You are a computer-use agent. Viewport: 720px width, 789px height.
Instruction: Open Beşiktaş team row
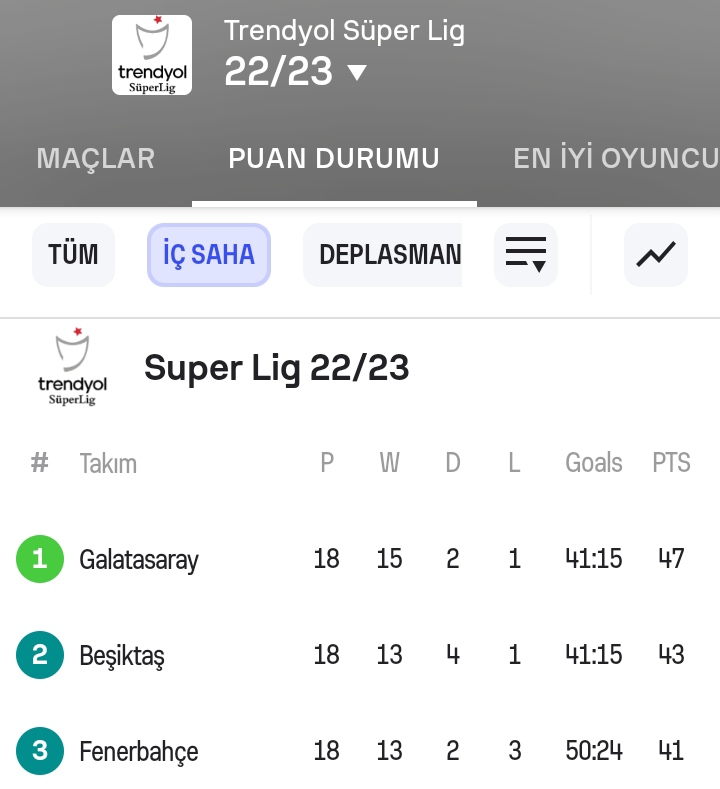click(122, 656)
